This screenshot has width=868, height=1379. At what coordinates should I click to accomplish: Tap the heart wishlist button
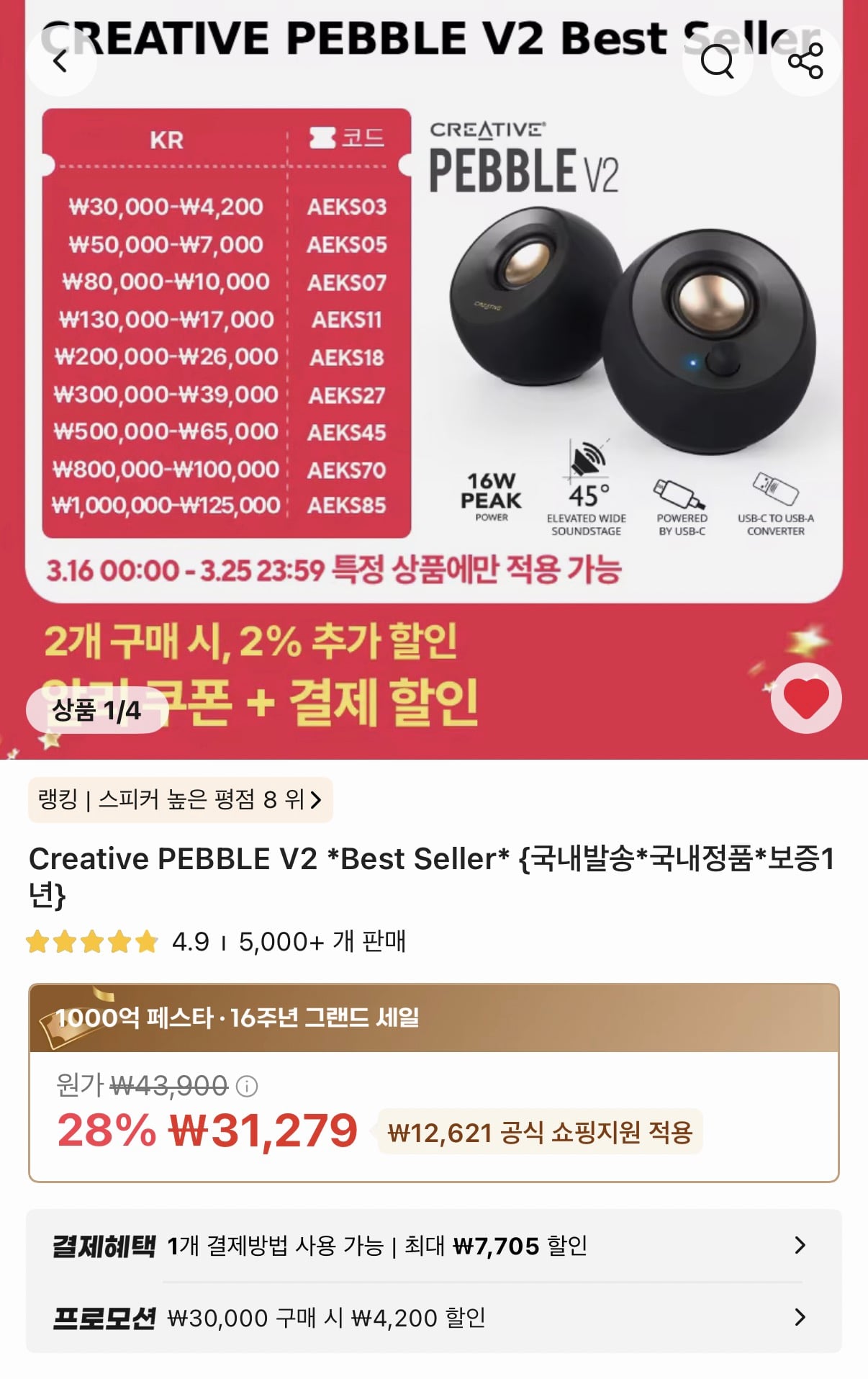pyautogui.click(x=805, y=698)
